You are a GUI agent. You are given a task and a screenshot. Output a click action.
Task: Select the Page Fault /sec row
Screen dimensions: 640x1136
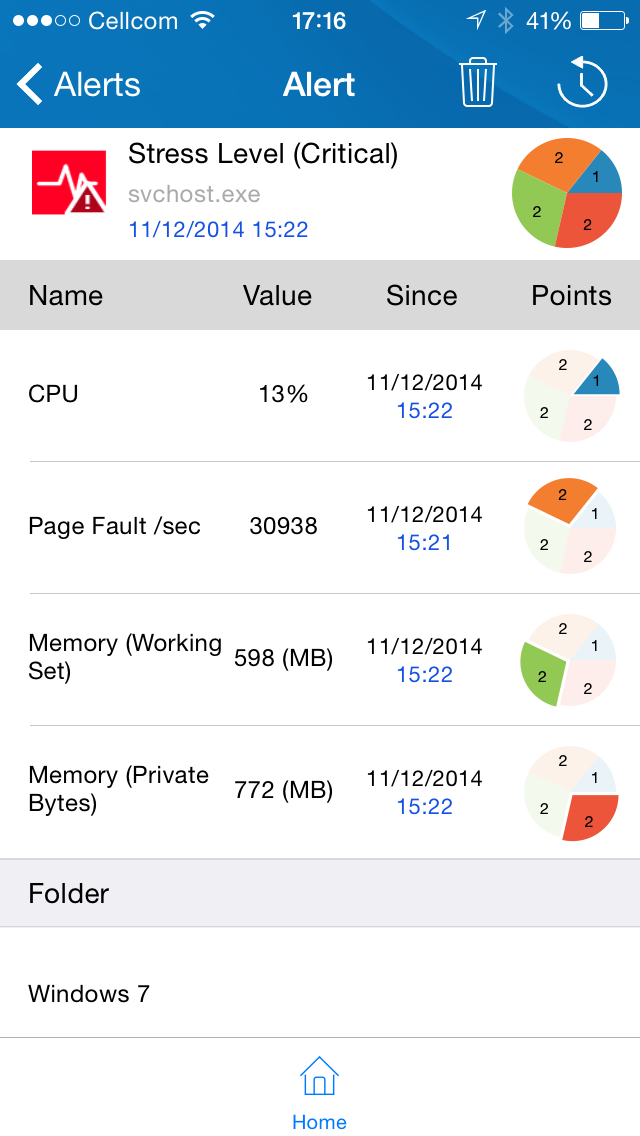point(320,527)
